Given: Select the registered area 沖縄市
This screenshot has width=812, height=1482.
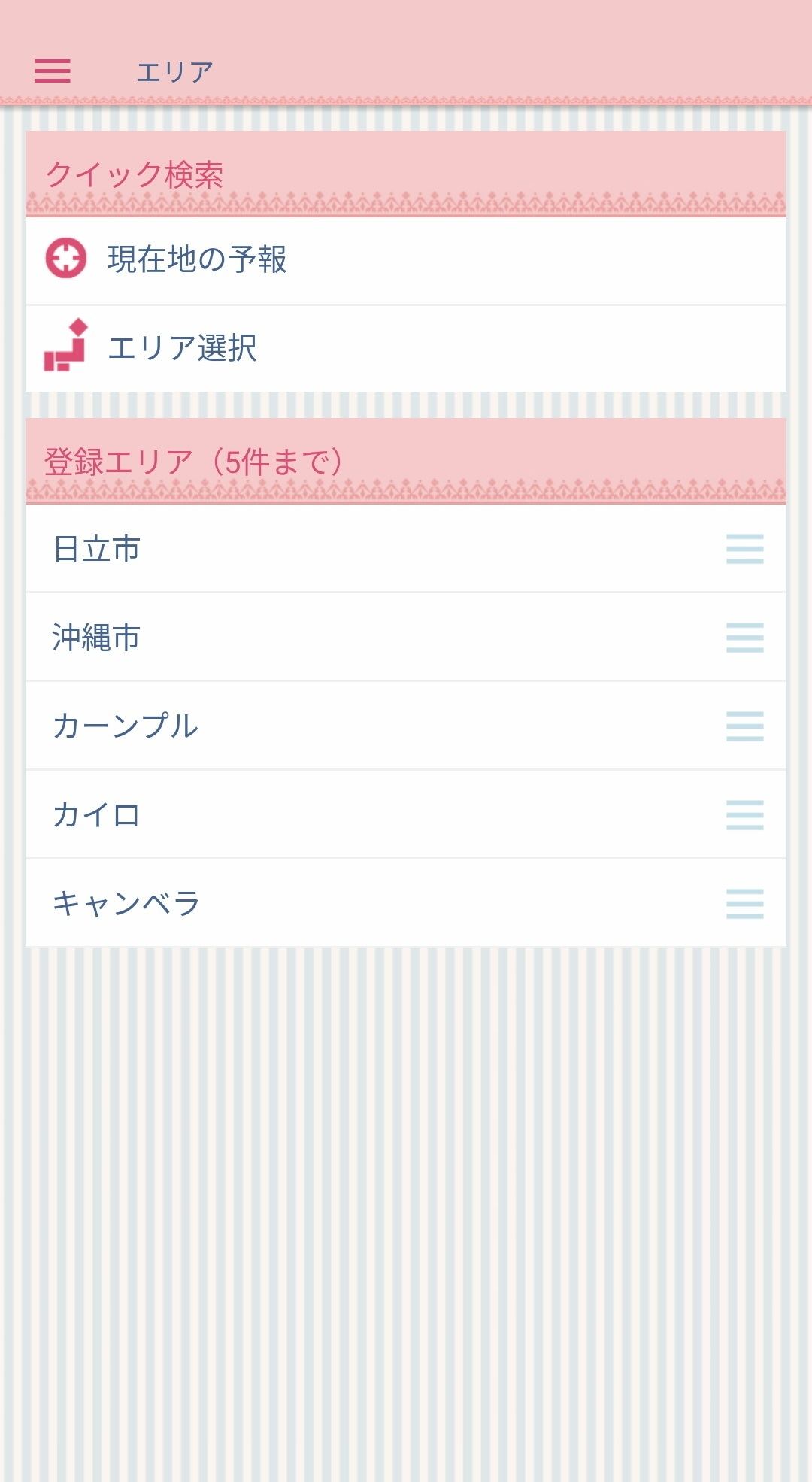Looking at the screenshot, I should tap(98, 638).
